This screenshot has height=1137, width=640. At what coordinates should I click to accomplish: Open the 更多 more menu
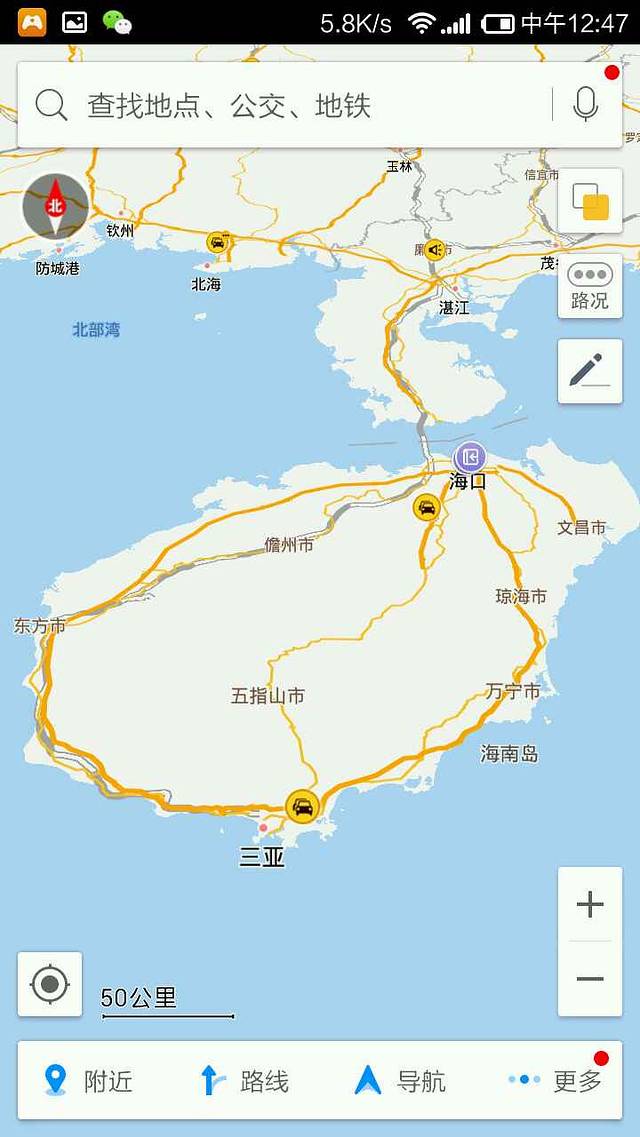556,1081
